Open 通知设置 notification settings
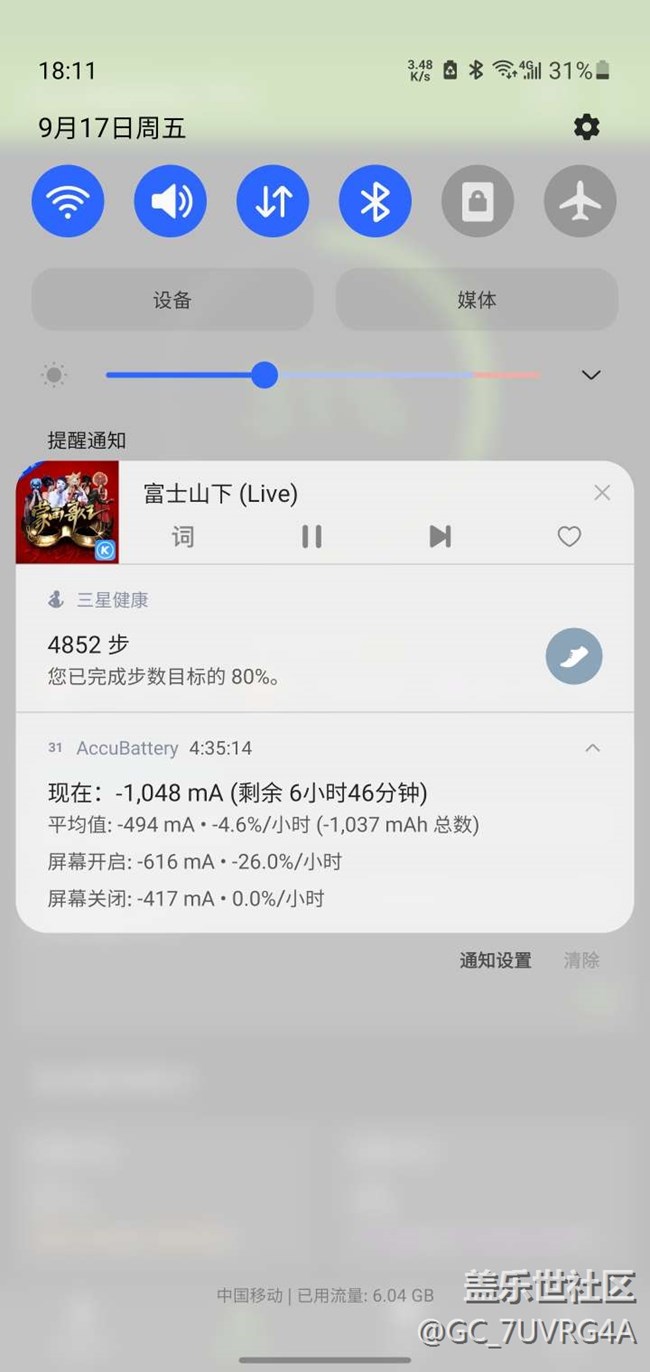Screen dimensions: 650x1372 pyautogui.click(x=495, y=960)
